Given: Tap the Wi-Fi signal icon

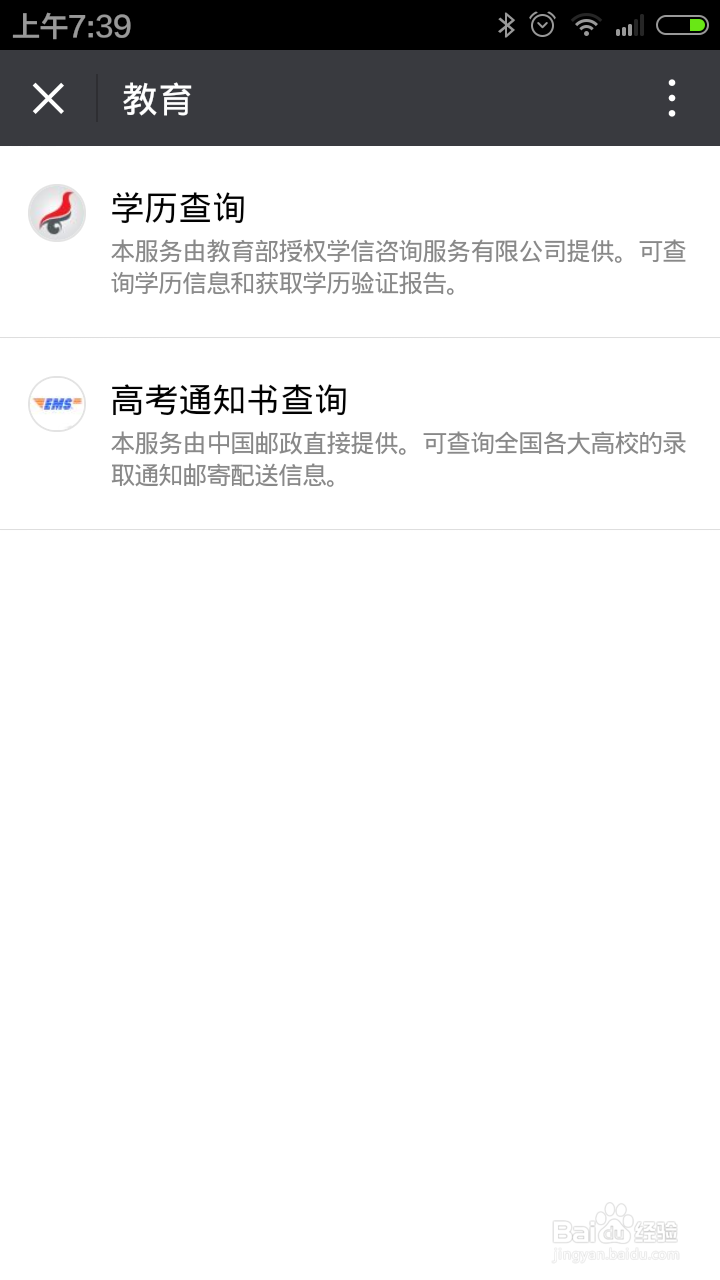Looking at the screenshot, I should point(585,23).
